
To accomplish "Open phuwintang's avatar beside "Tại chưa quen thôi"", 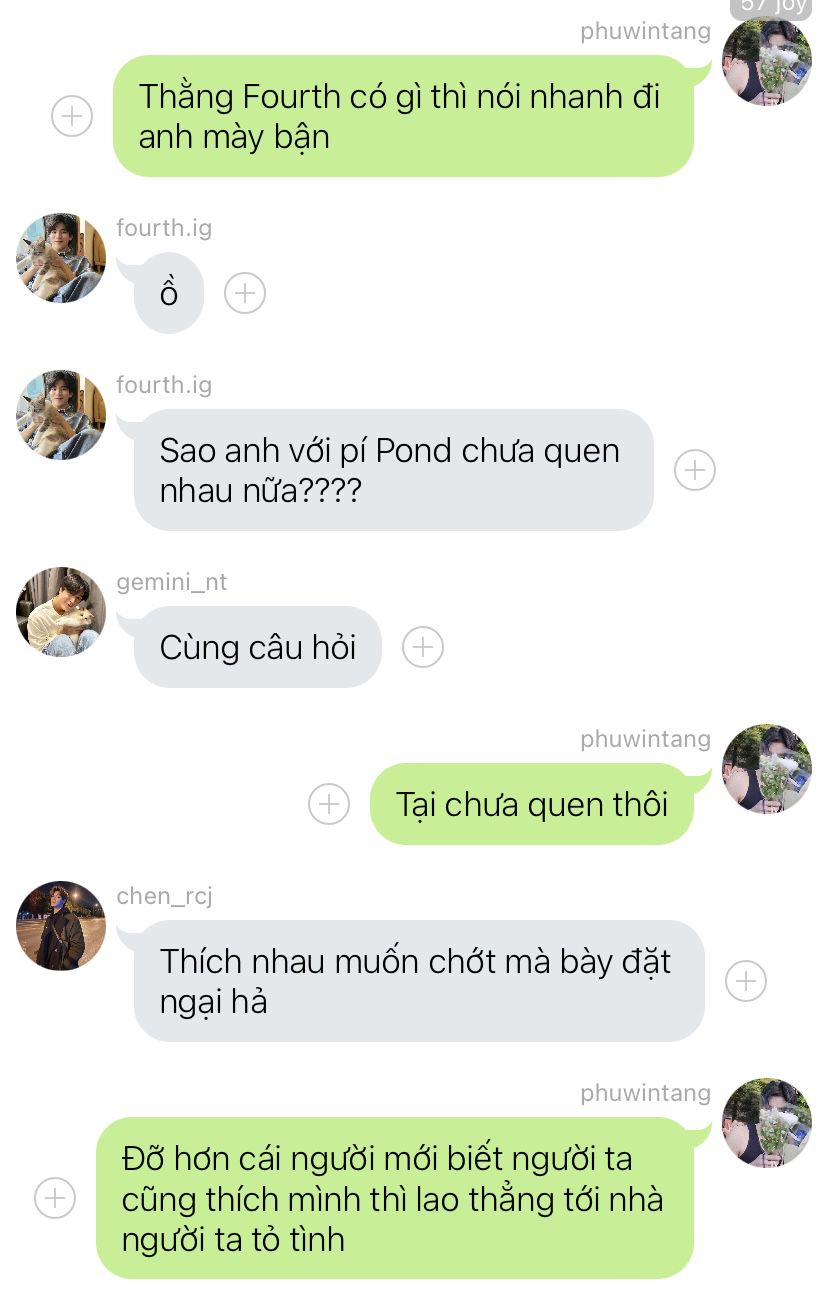I will click(x=767, y=769).
